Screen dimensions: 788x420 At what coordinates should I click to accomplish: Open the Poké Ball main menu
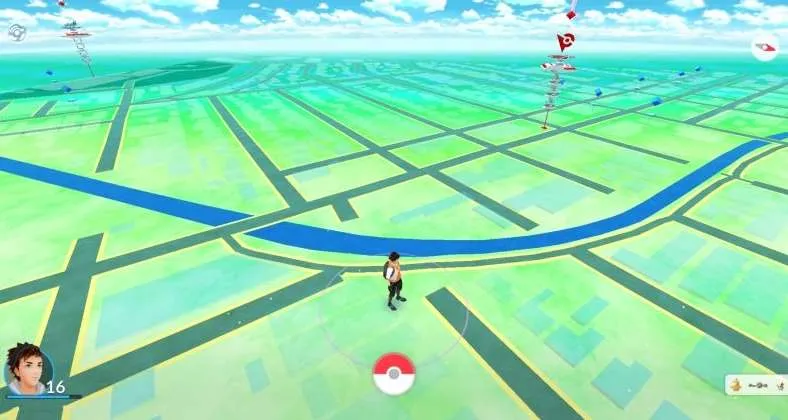pos(393,373)
